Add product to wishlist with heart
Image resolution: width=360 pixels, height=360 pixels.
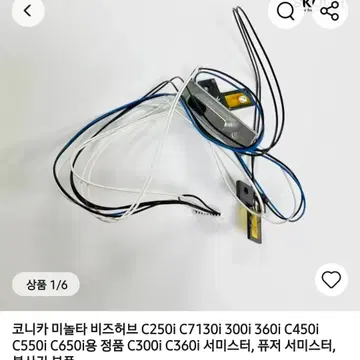click(331, 280)
